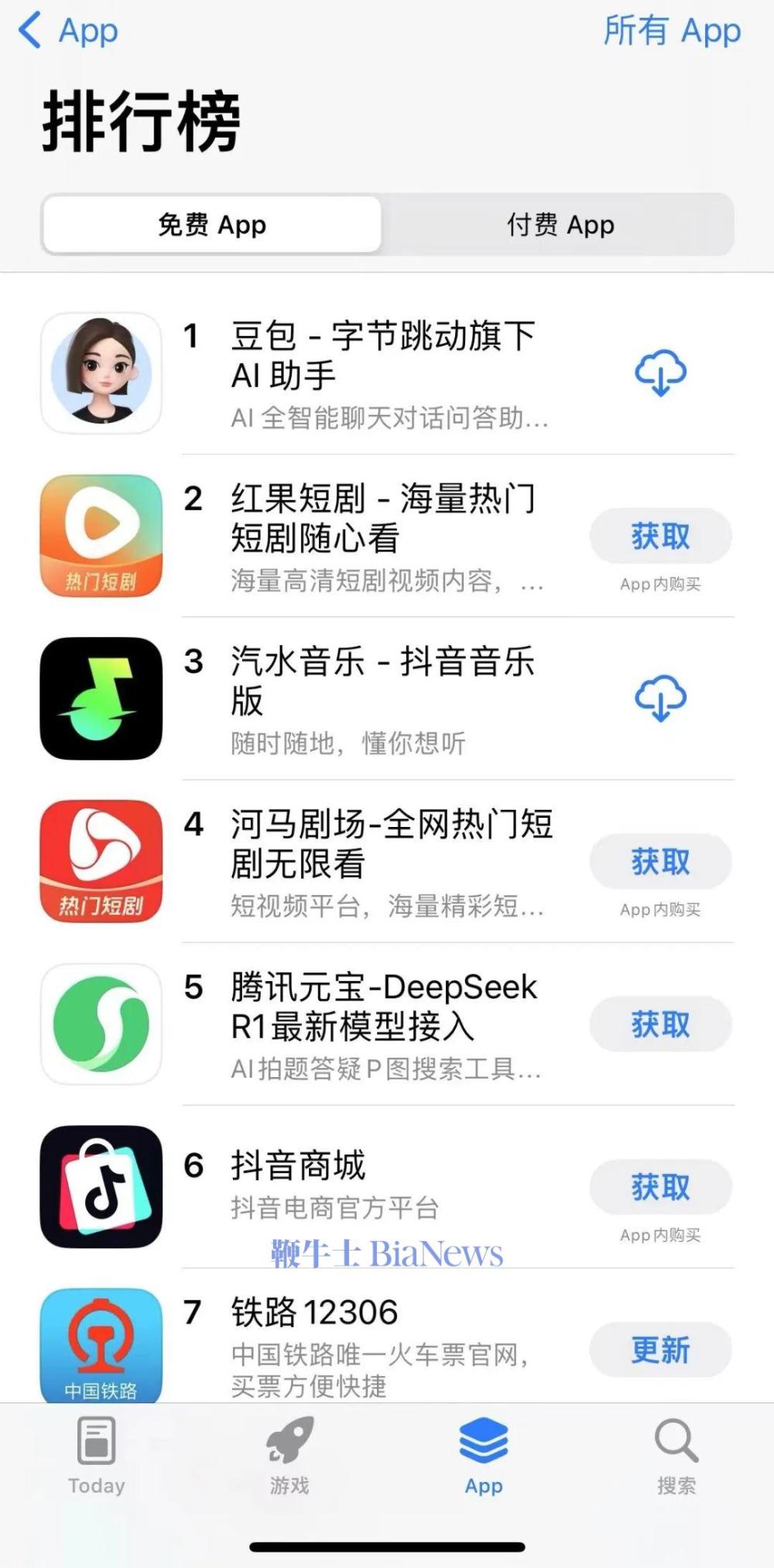Redownload 豆包 with the cloud icon

(x=660, y=372)
